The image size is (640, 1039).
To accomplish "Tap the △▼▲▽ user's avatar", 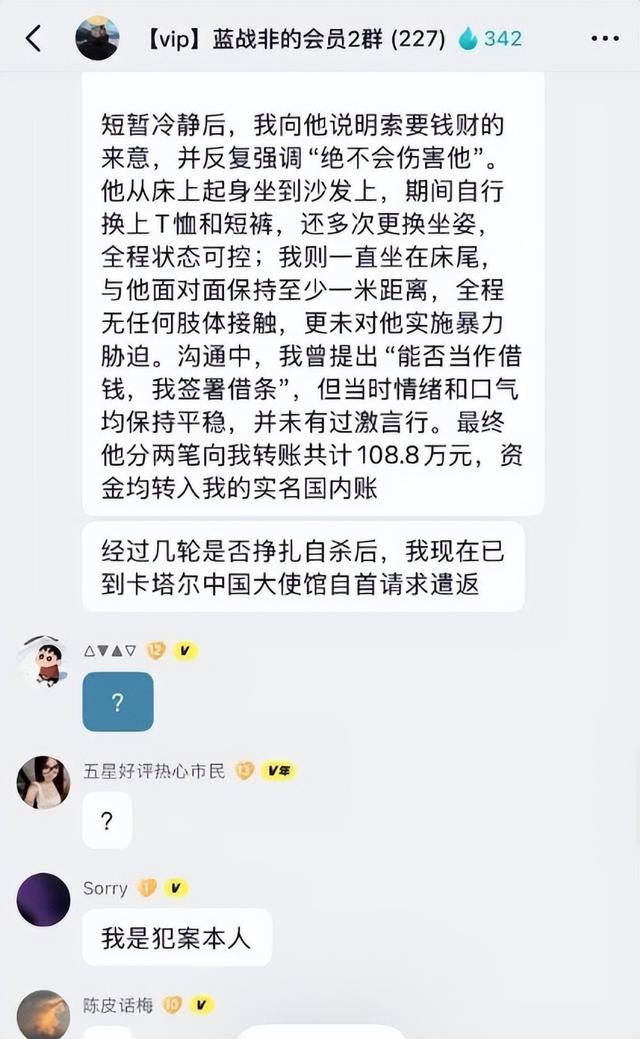I will click(x=43, y=661).
